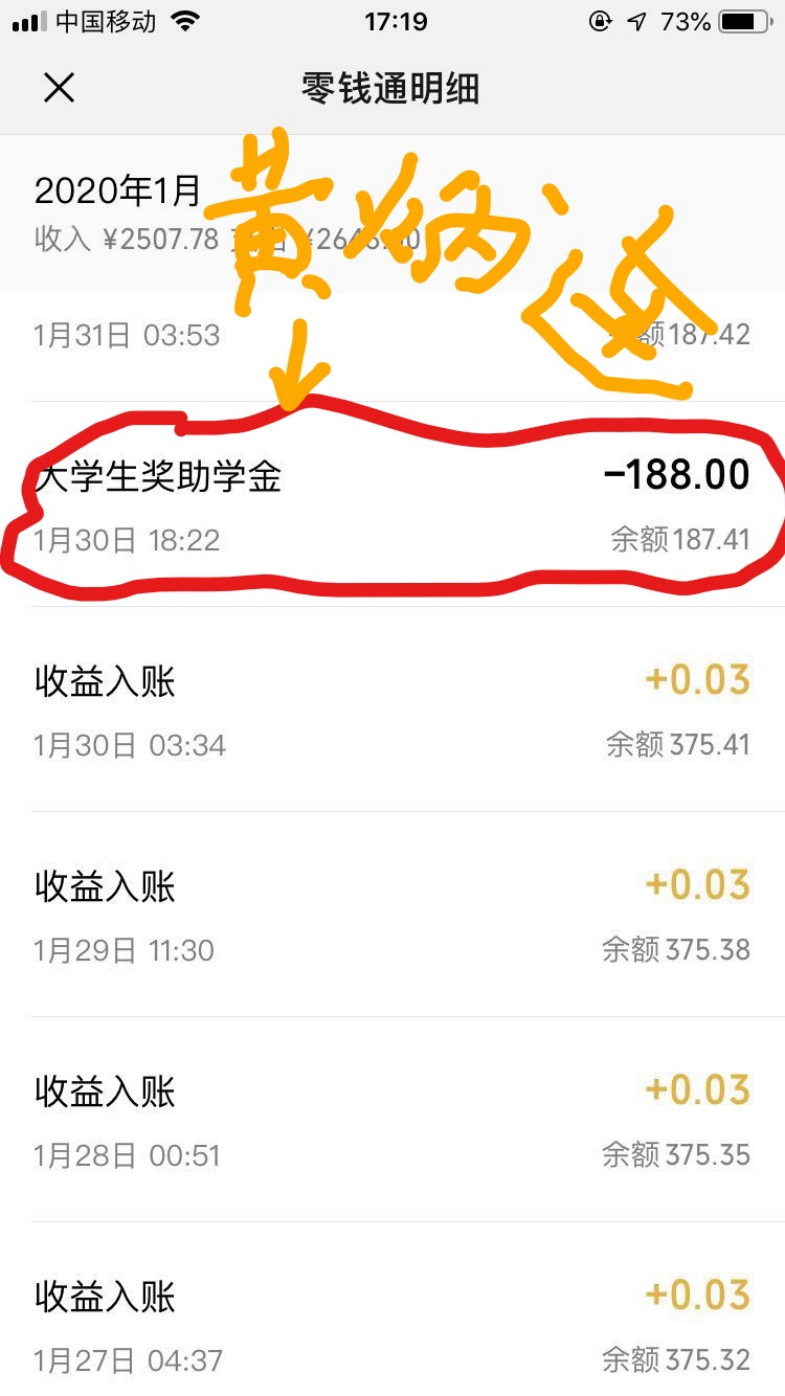Close the 零钱通明细 page
The width and height of the screenshot is (785, 1396).
point(59,88)
